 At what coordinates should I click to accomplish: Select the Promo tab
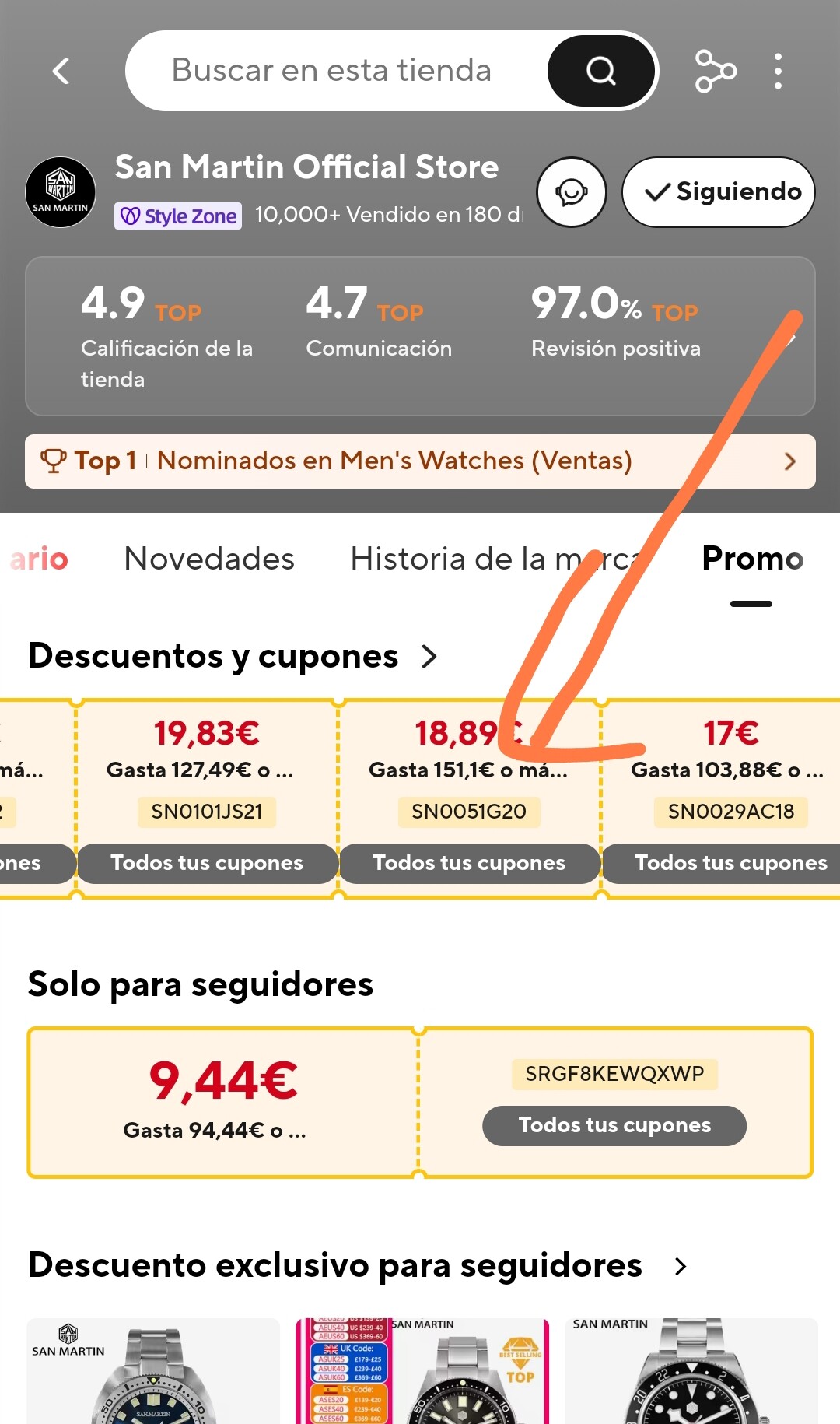(751, 559)
